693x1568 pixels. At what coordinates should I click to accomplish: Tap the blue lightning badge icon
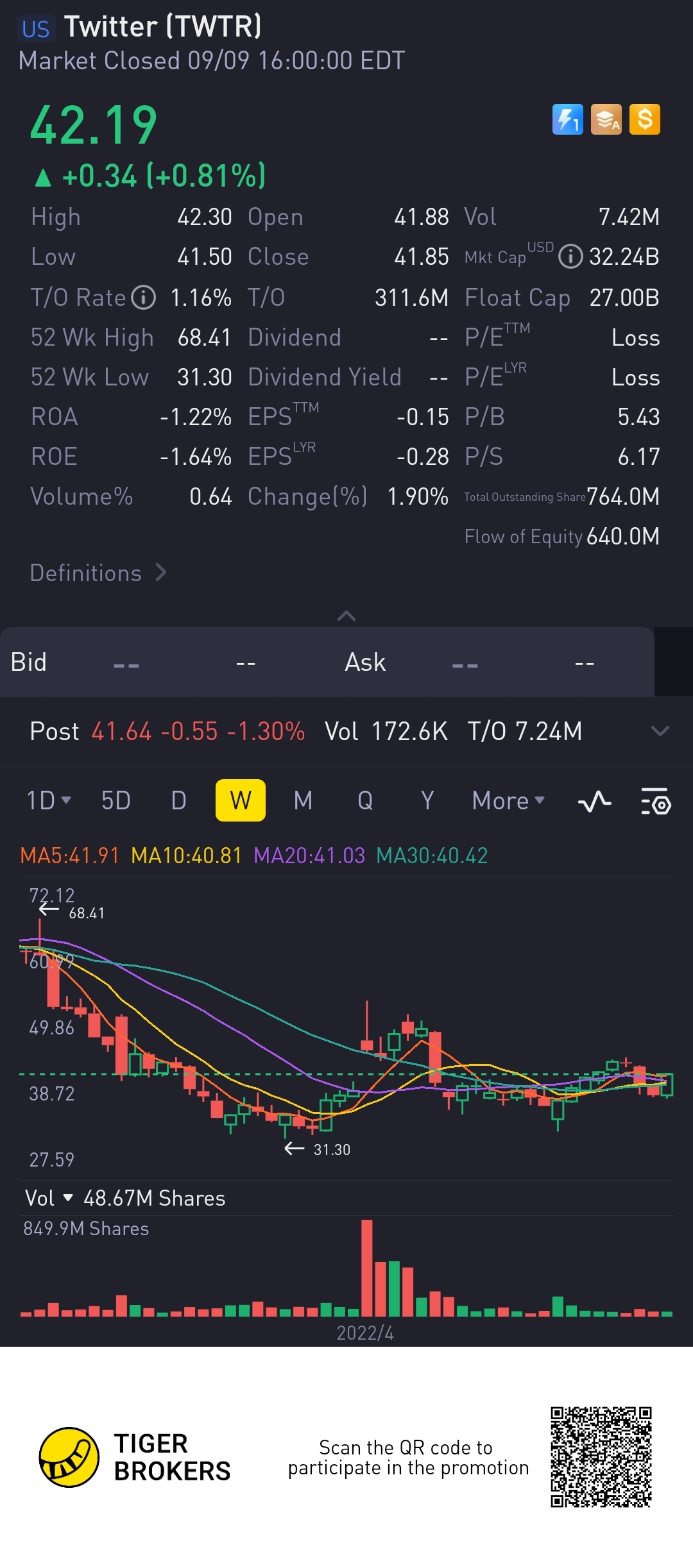(568, 119)
